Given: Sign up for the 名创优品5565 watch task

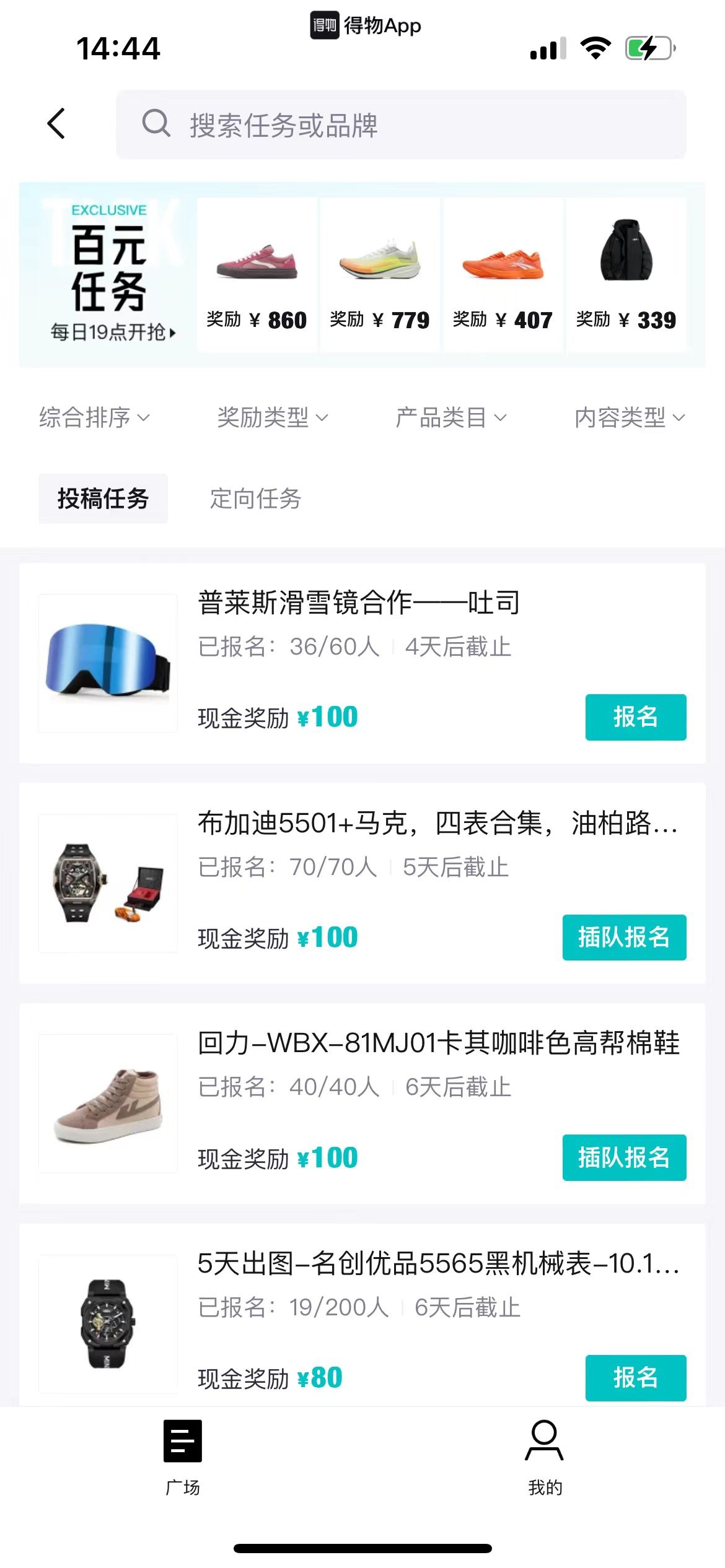Looking at the screenshot, I should 635,1377.
